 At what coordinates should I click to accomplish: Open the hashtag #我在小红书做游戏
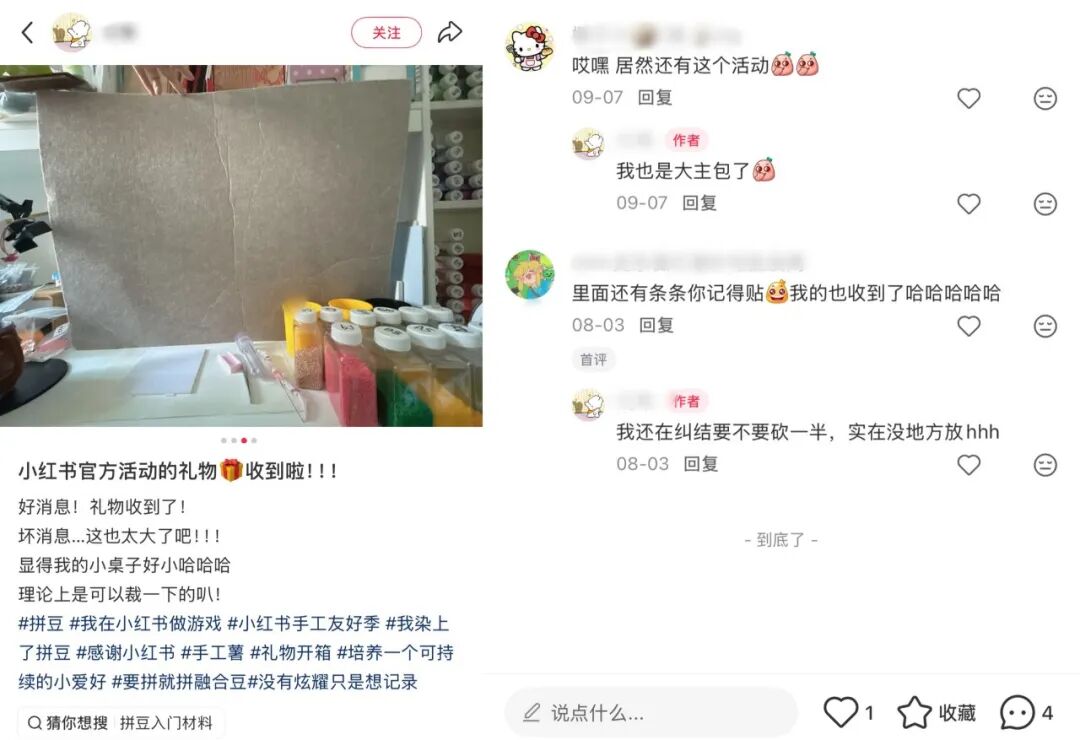[x=145, y=623]
